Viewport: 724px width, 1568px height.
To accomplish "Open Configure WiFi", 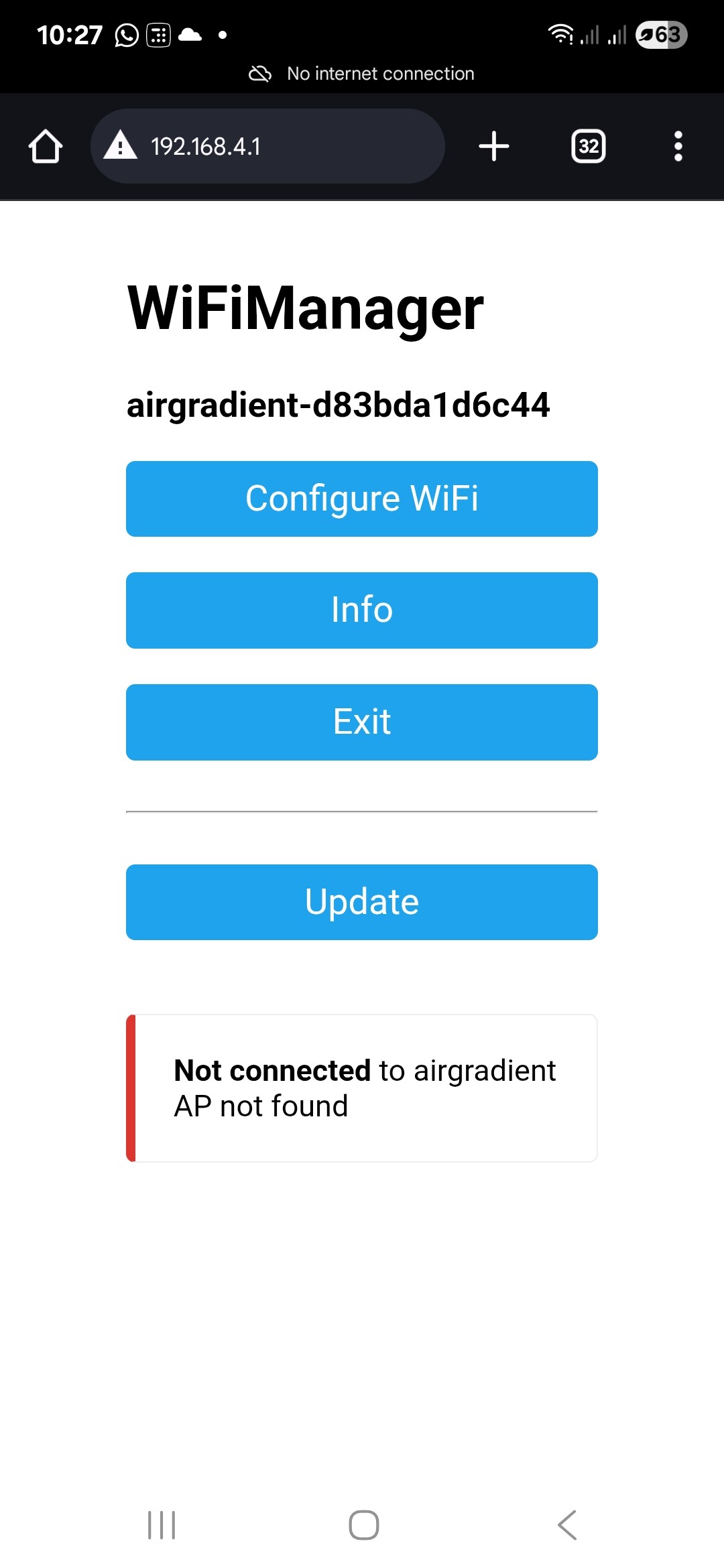I will click(362, 499).
